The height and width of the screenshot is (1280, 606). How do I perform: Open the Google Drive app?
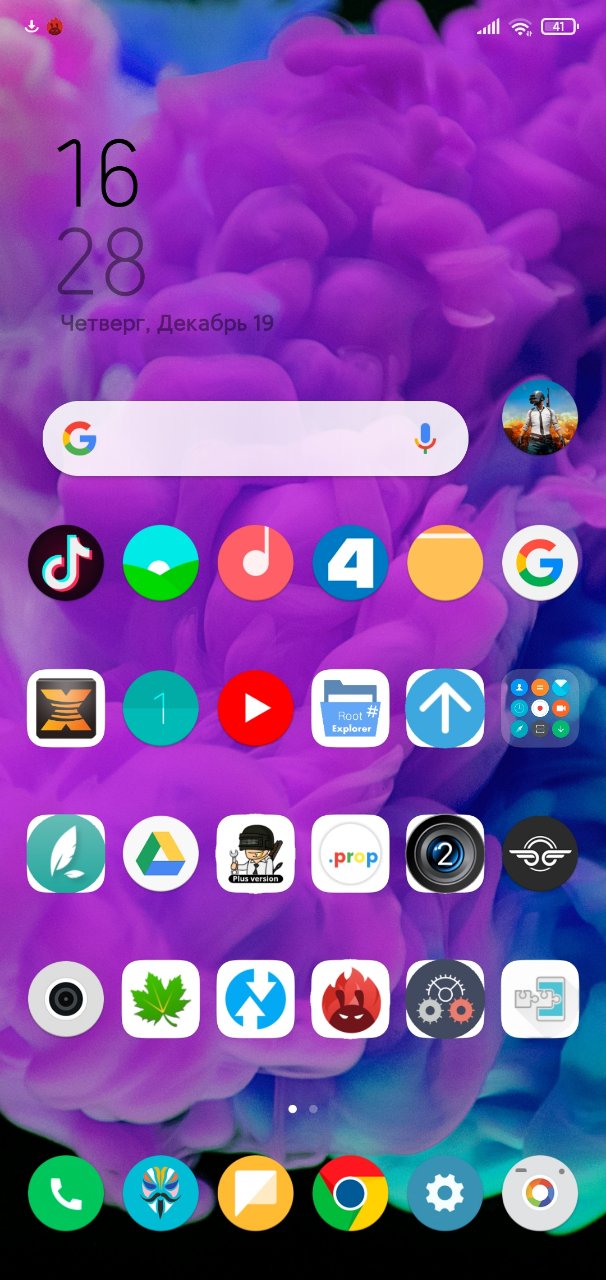point(161,853)
